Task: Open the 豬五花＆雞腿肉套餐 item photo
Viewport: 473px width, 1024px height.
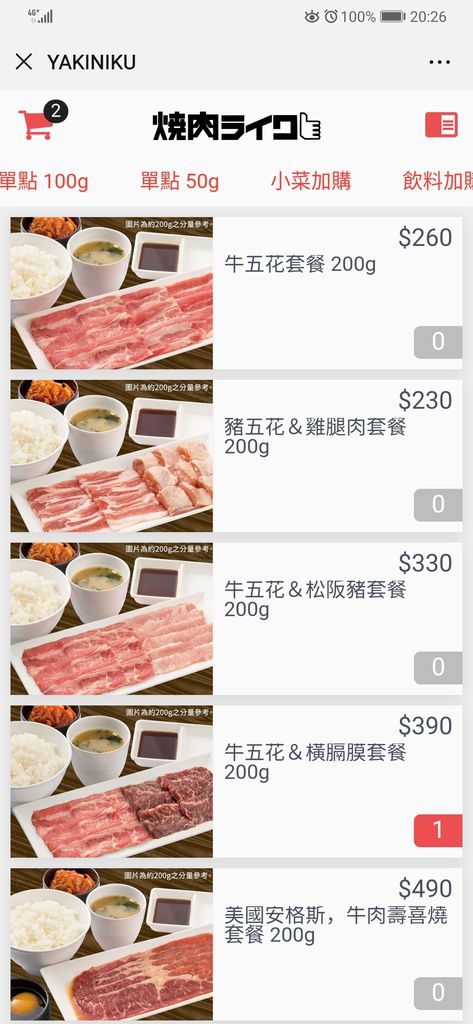Action: tap(112, 456)
